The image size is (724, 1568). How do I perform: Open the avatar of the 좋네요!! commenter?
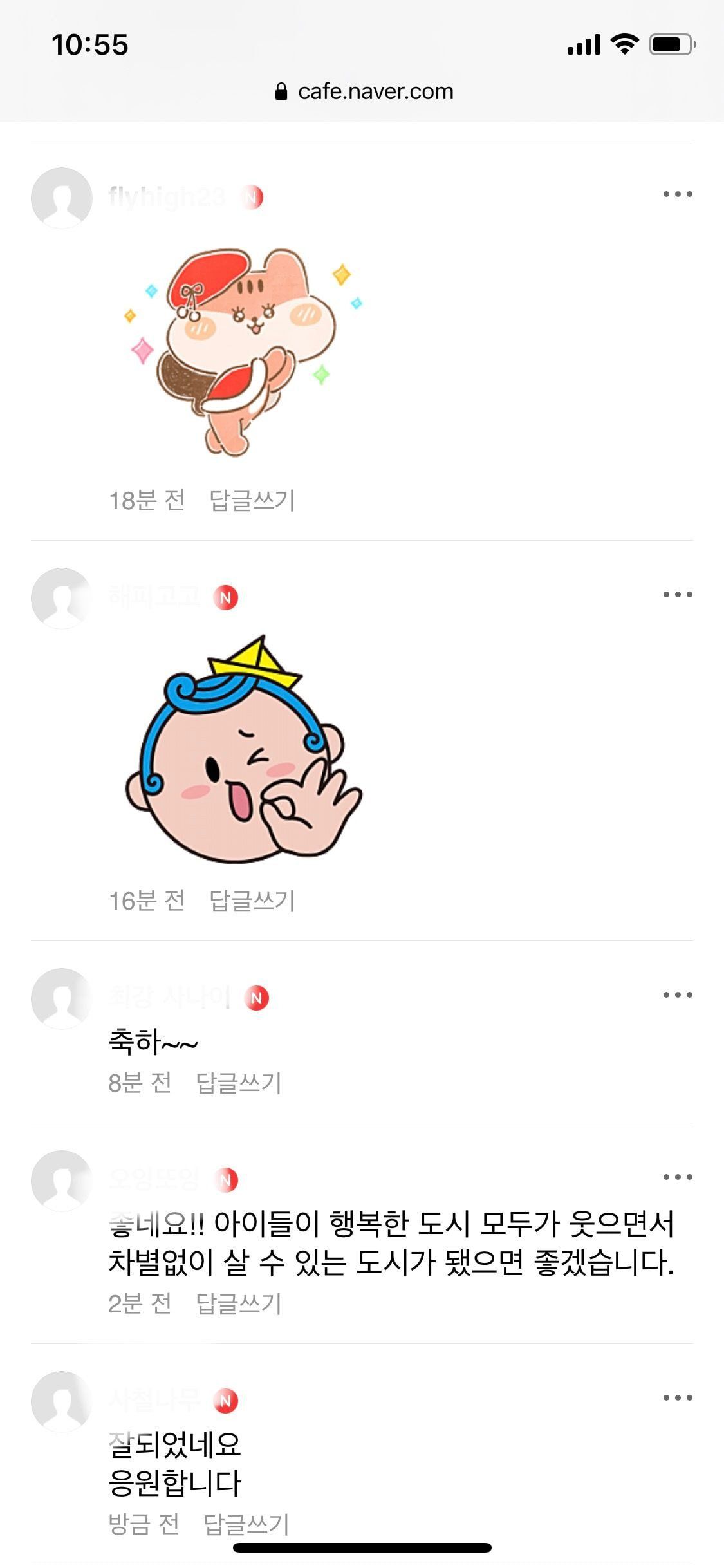(62, 1181)
